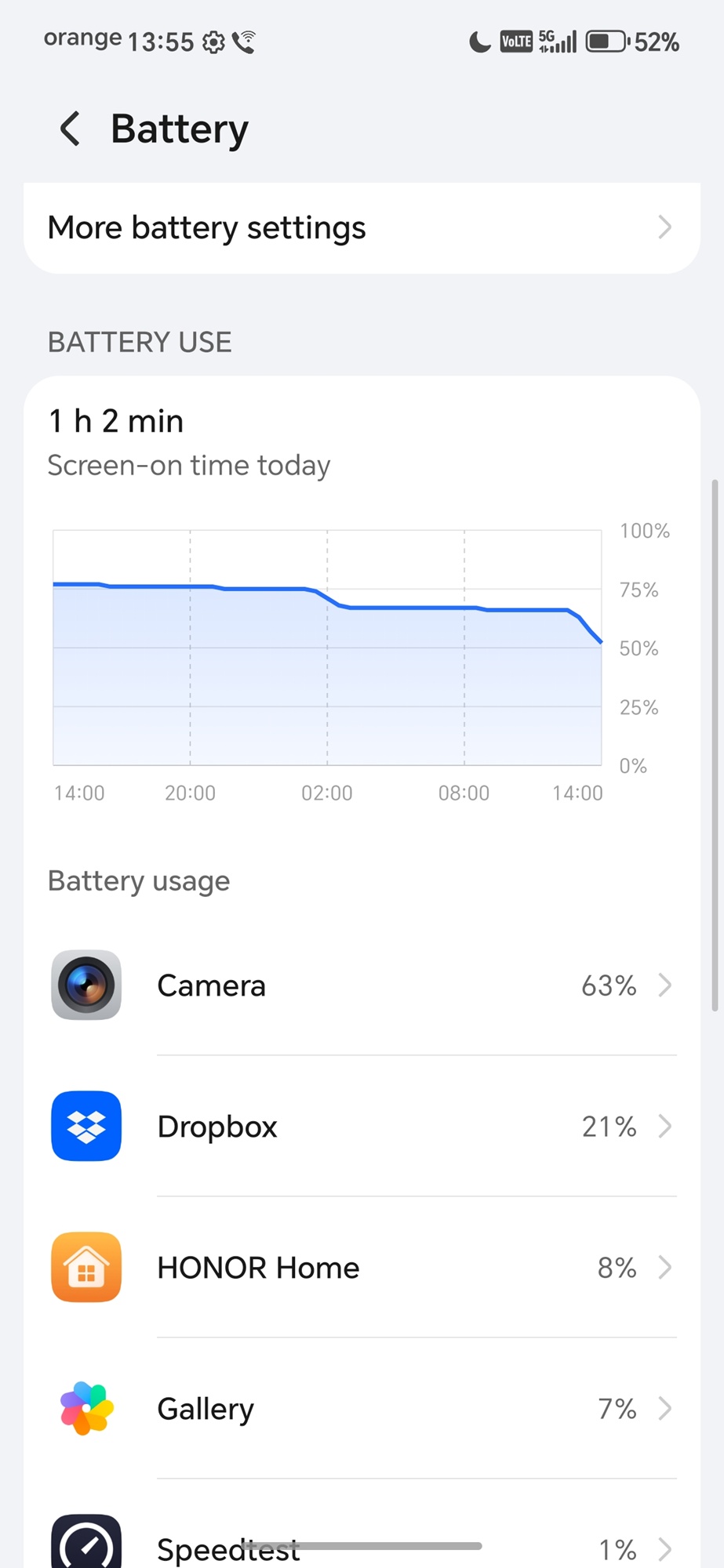Open Camera battery usage details
724x1568 pixels.
361,985
